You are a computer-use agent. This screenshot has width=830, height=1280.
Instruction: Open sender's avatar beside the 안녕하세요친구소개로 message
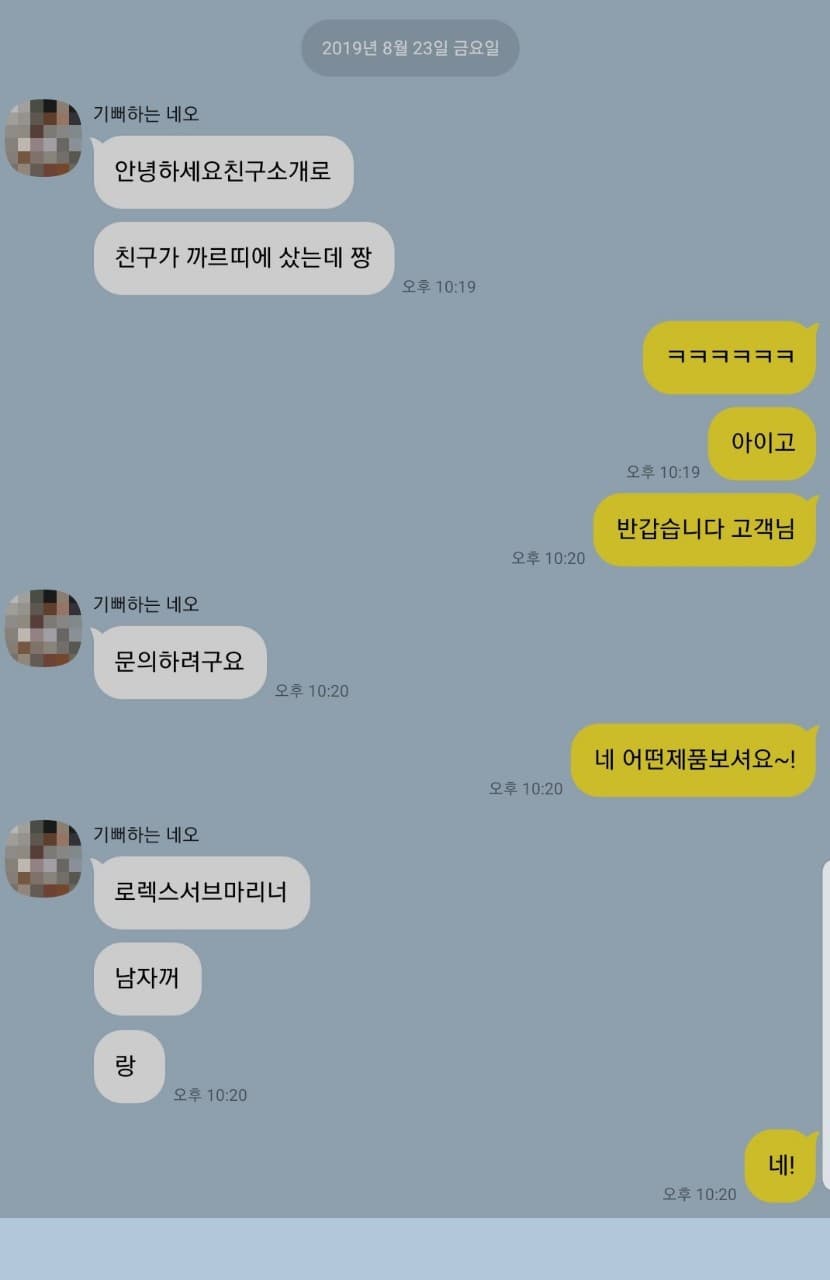tap(43, 138)
